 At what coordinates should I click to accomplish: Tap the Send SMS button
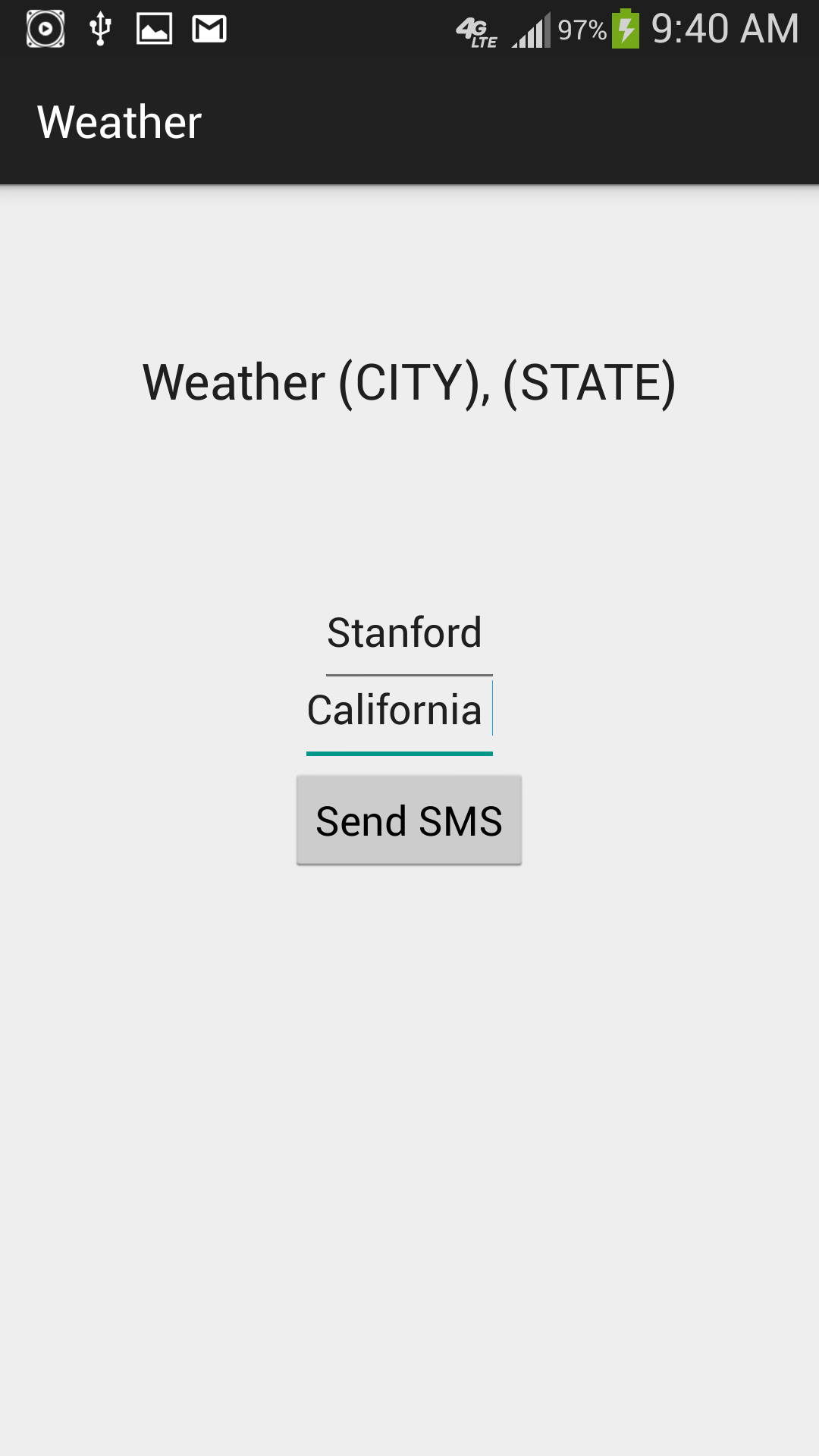click(x=409, y=821)
